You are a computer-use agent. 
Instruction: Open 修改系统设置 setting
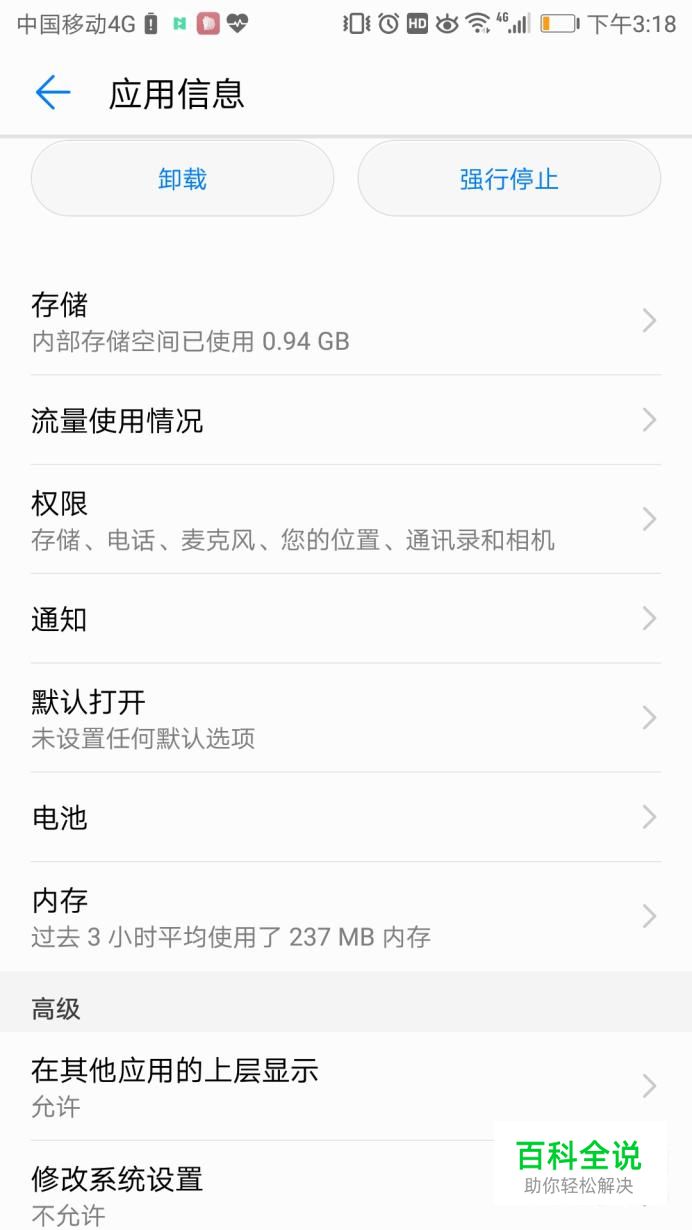(x=346, y=1186)
